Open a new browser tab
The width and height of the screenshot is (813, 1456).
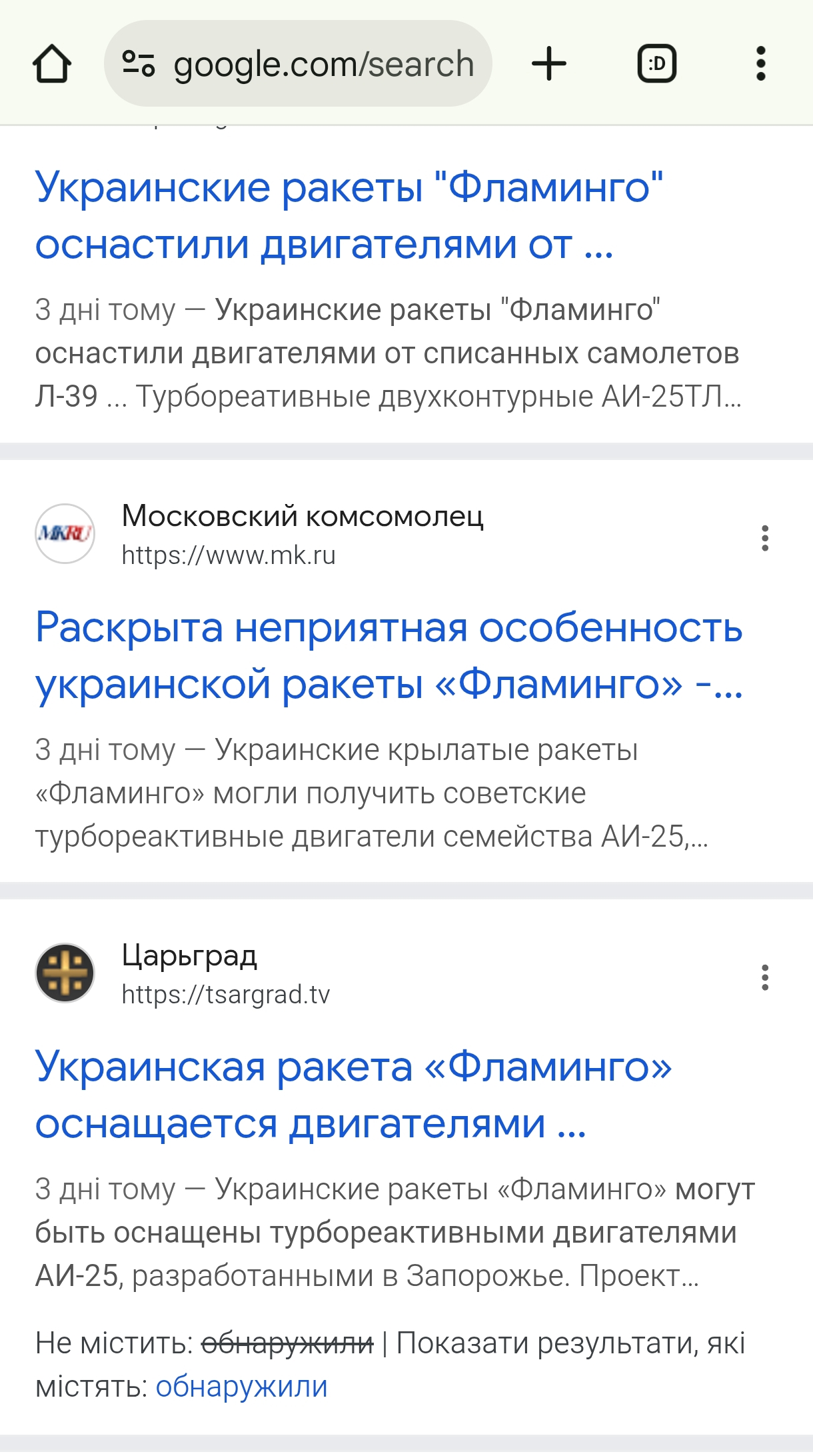pyautogui.click(x=549, y=64)
